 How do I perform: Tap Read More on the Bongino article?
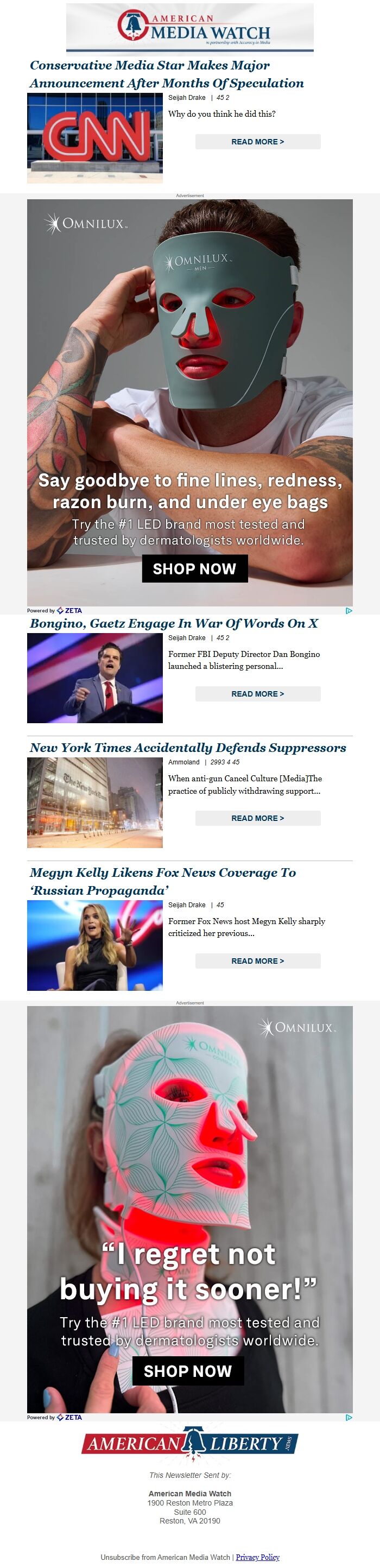pos(258,694)
